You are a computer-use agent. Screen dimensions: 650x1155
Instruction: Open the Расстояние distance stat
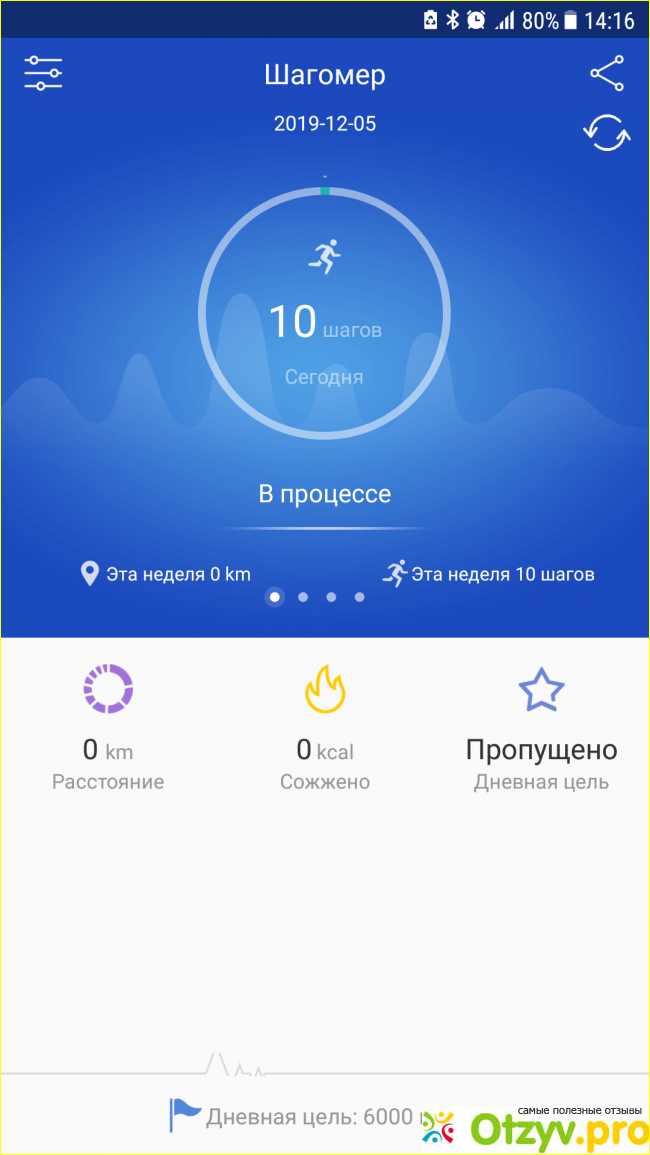(108, 728)
